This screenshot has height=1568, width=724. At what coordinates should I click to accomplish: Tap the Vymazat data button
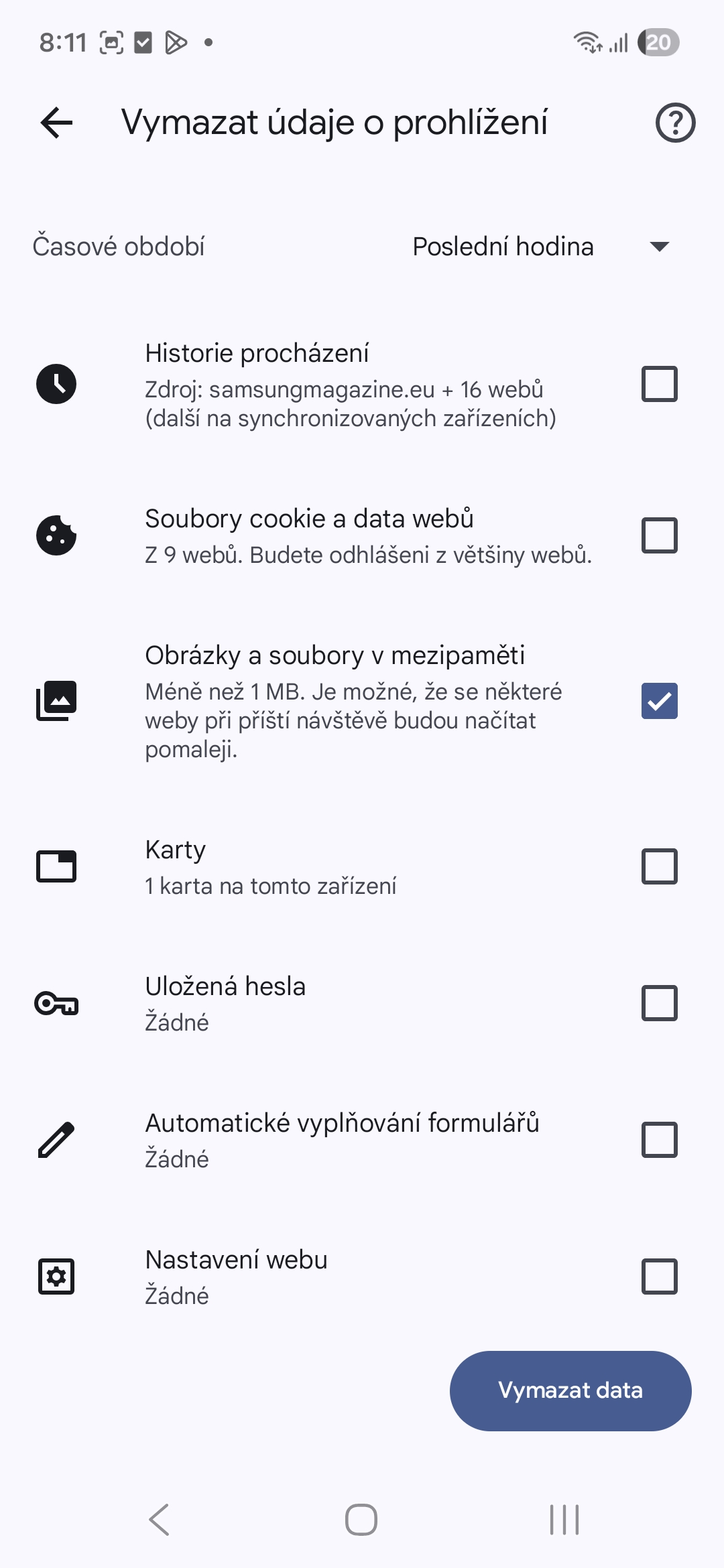[570, 1390]
